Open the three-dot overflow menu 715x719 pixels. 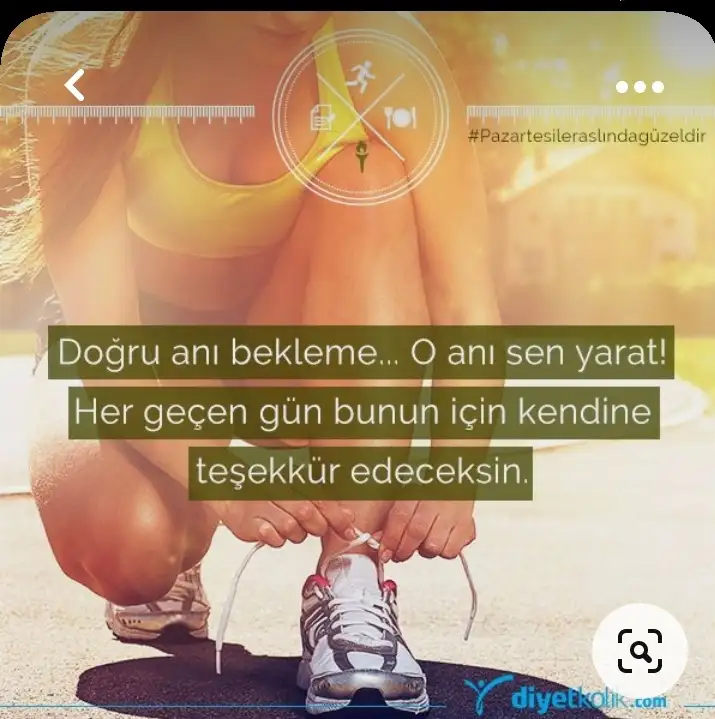pos(640,87)
